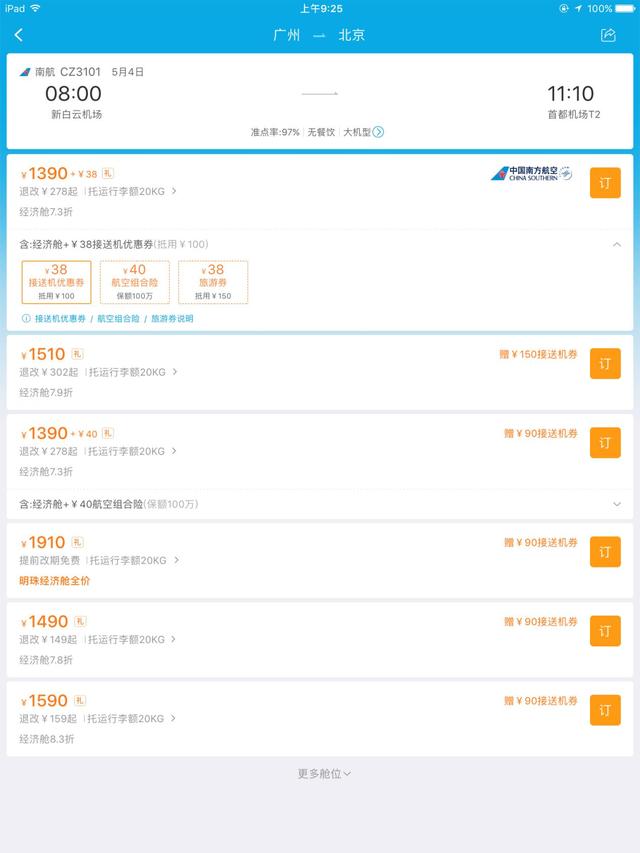Image resolution: width=640 pixels, height=853 pixels.
Task: Open flight details arrow next to 大机型
Action: click(x=378, y=132)
